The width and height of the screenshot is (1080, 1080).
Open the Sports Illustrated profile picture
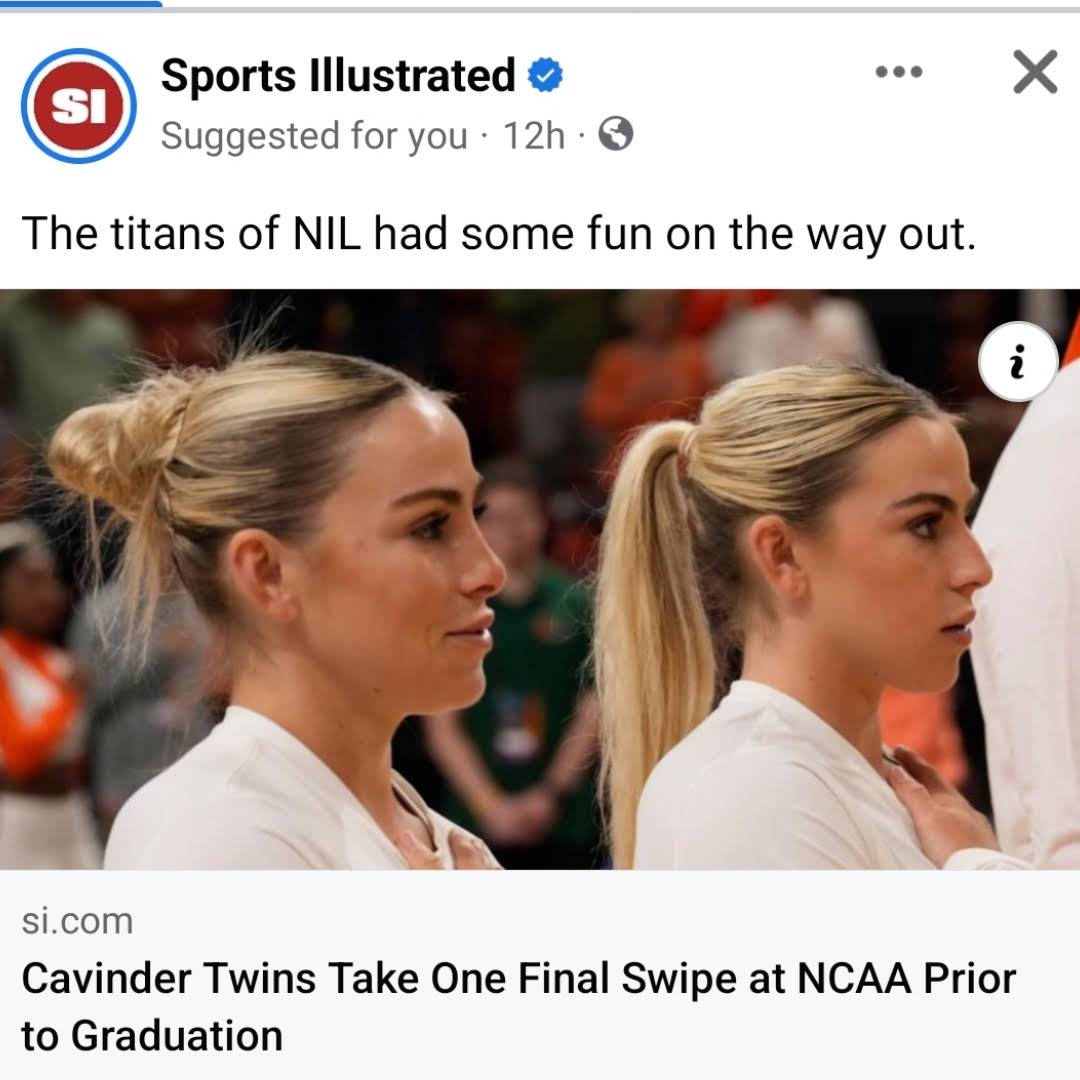click(x=78, y=106)
